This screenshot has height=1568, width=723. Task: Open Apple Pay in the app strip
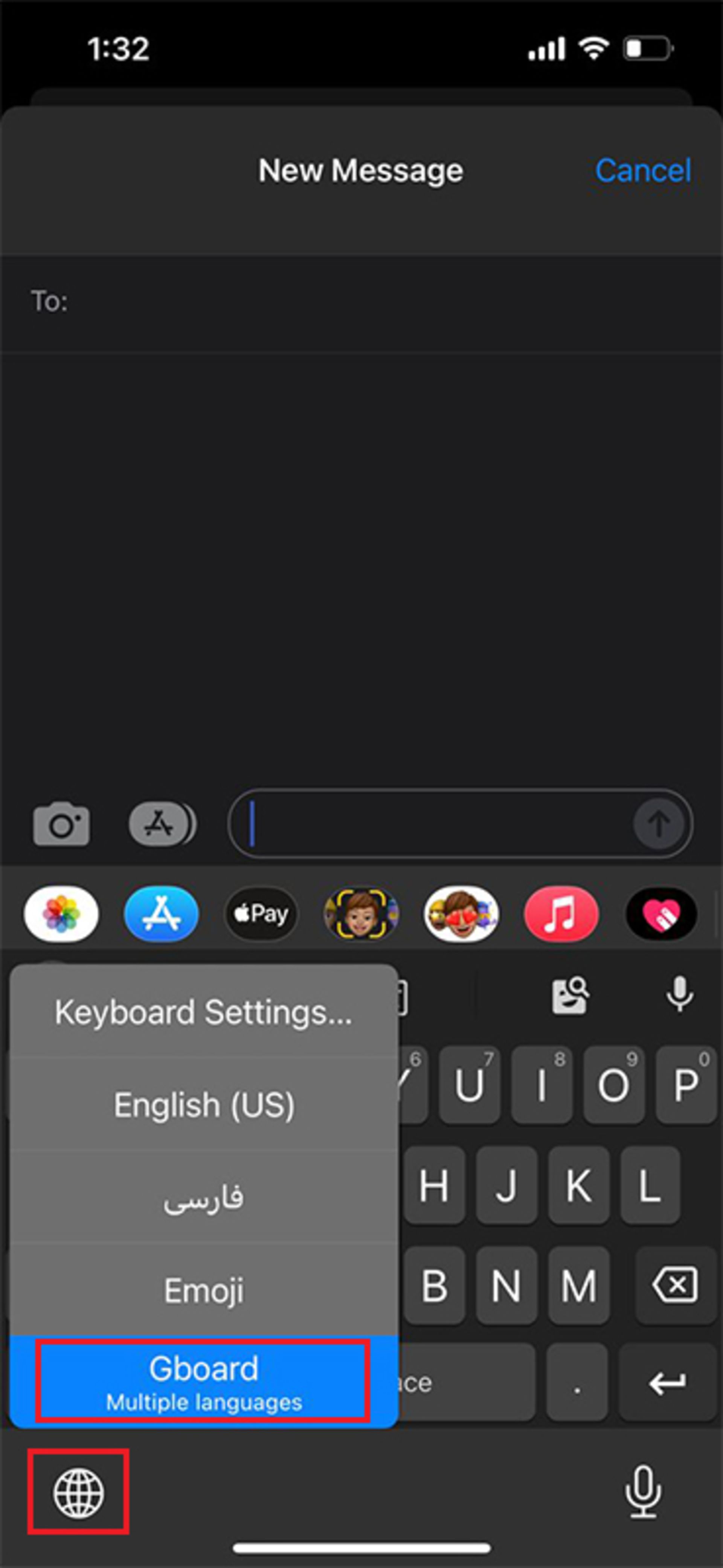(261, 914)
